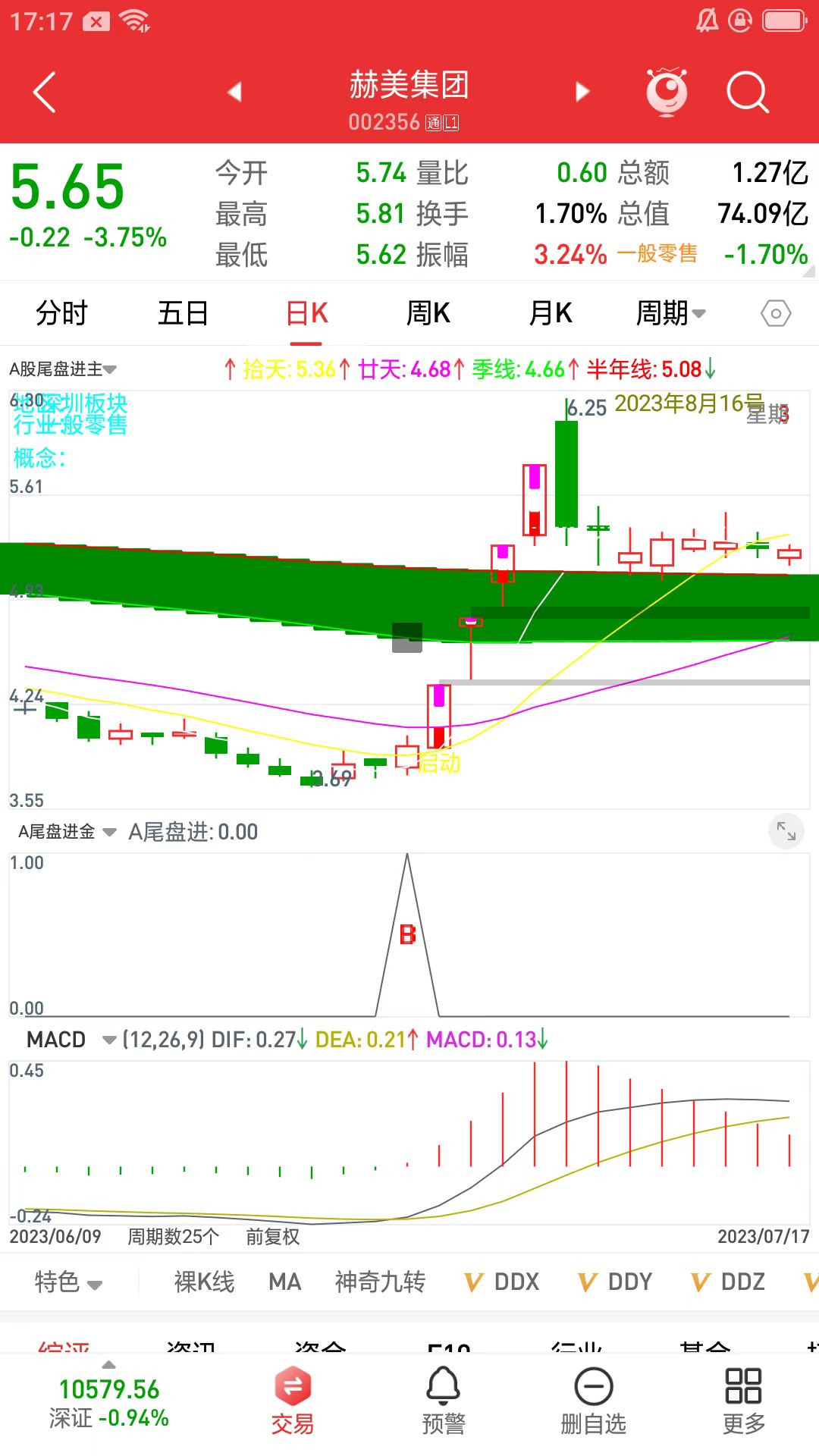
Task: Open the 特色 indicator dropdown
Action: (68, 1282)
